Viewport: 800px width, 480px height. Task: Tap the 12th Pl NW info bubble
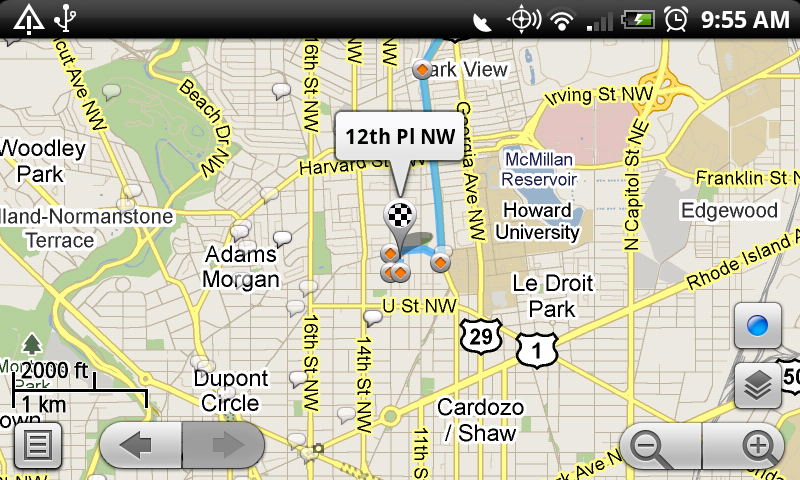coord(401,136)
